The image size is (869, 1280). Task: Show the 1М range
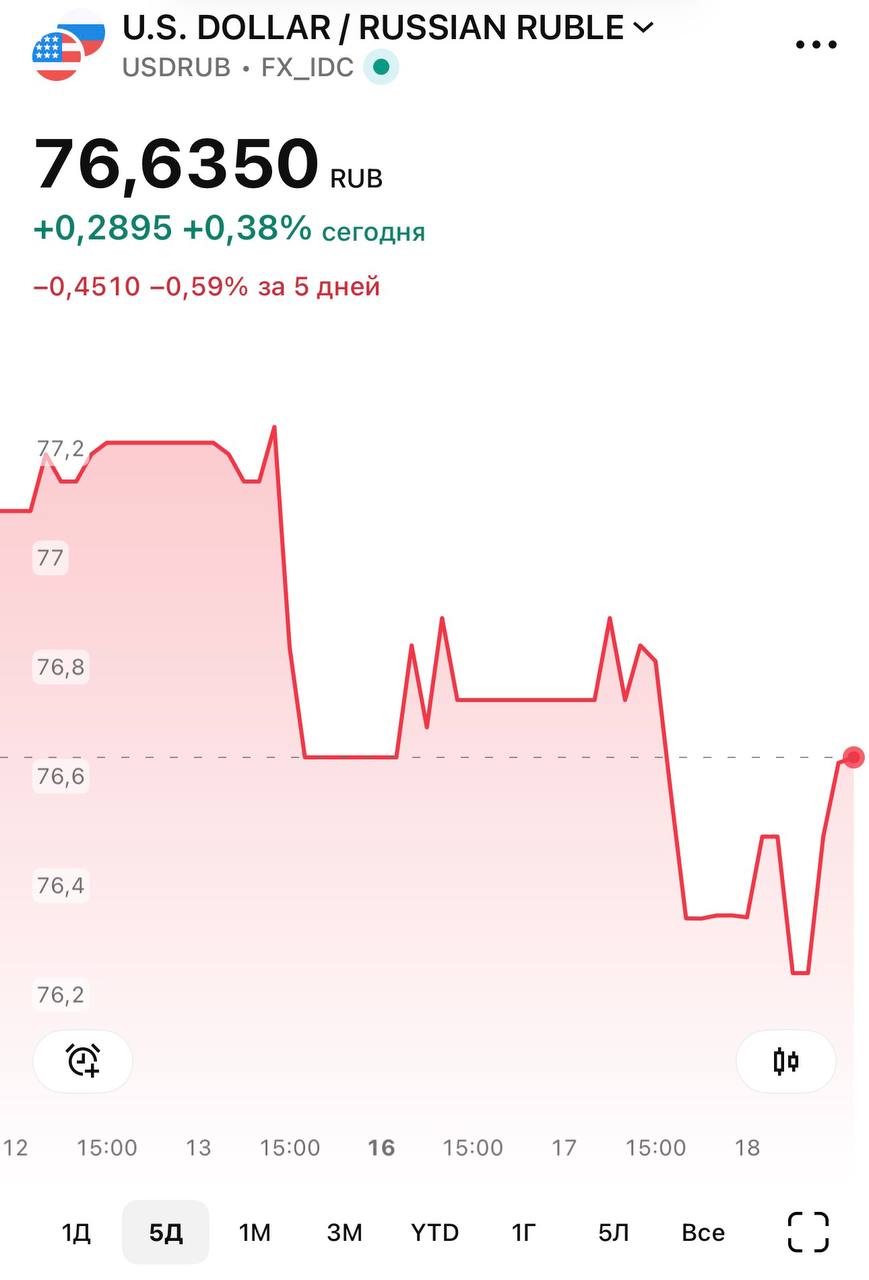tap(255, 1232)
